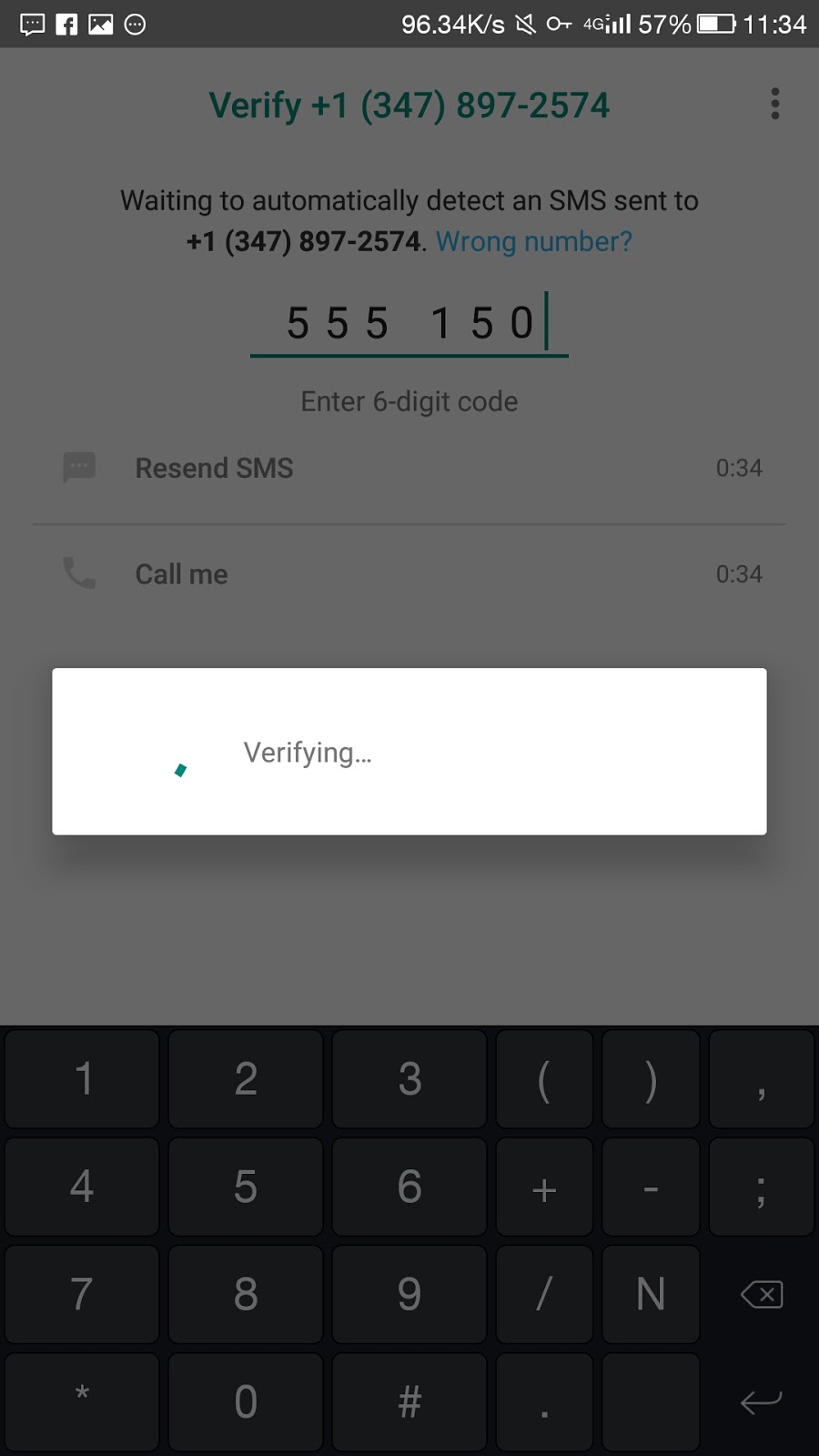Tap the enter key on keyboard

(x=762, y=1402)
